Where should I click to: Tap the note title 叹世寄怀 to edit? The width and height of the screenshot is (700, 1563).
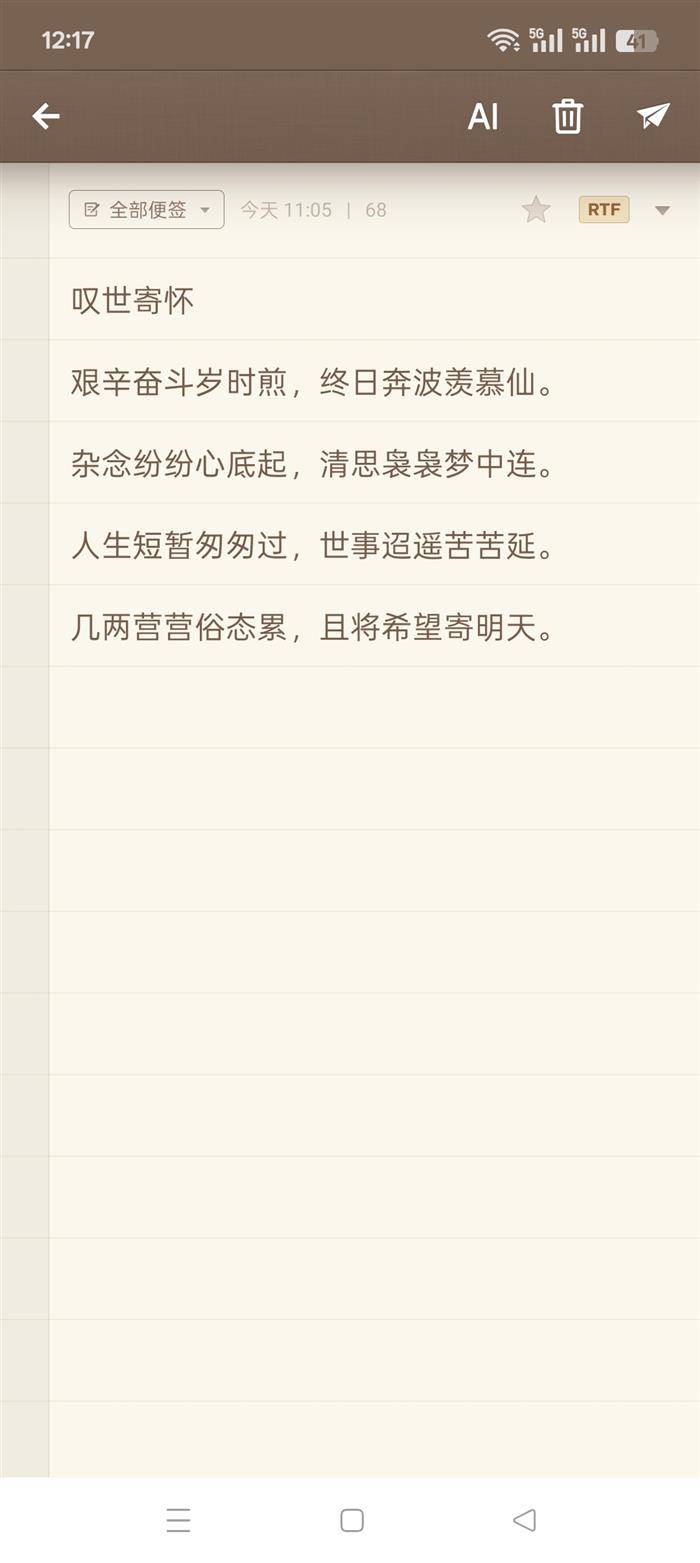[x=132, y=300]
